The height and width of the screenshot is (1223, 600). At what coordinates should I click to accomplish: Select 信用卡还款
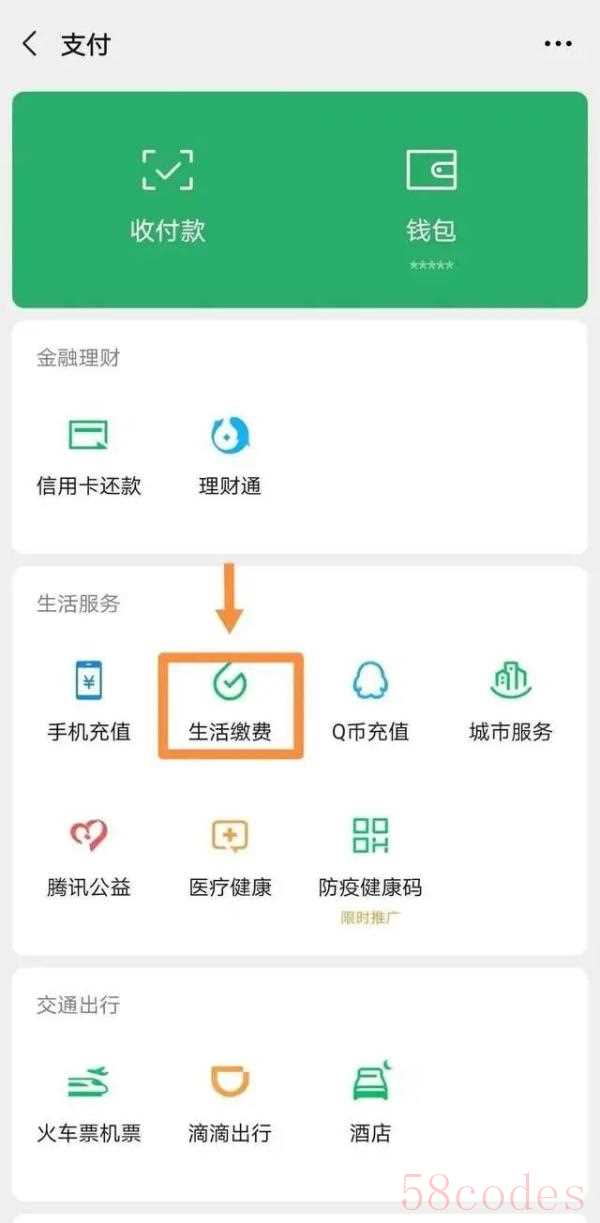click(x=88, y=456)
